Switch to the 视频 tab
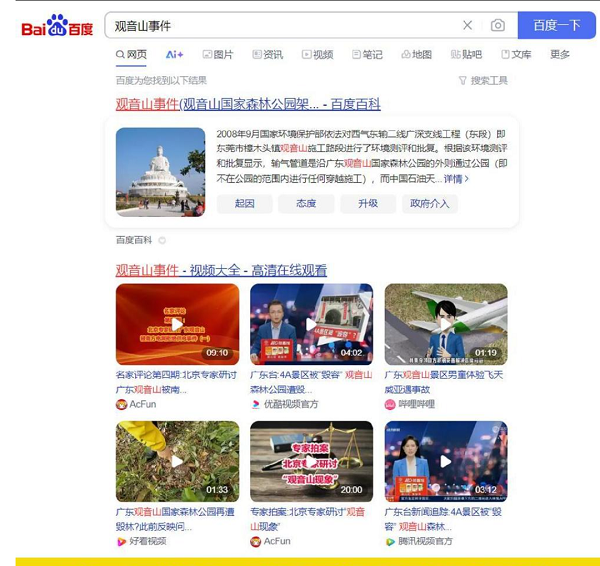 coord(318,55)
